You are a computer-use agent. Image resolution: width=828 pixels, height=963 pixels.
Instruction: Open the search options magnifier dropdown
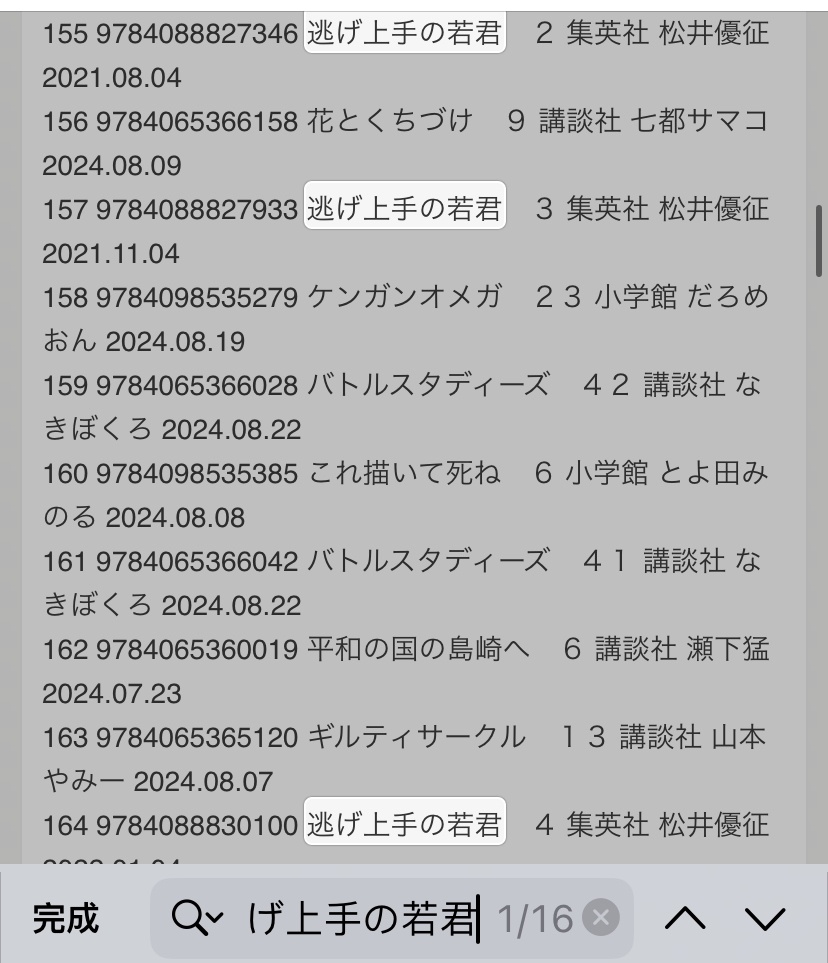[x=197, y=917]
